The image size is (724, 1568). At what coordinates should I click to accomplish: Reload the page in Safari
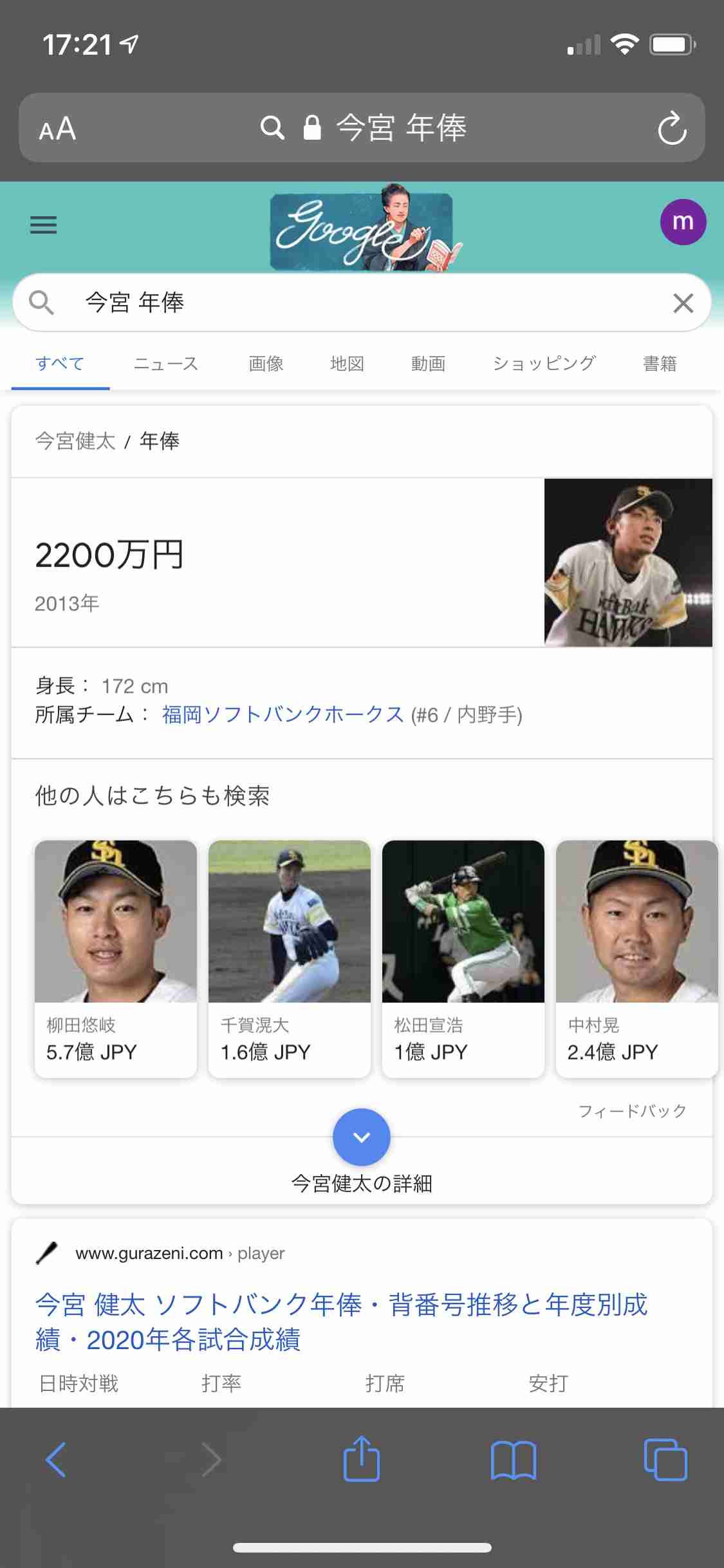click(x=672, y=128)
